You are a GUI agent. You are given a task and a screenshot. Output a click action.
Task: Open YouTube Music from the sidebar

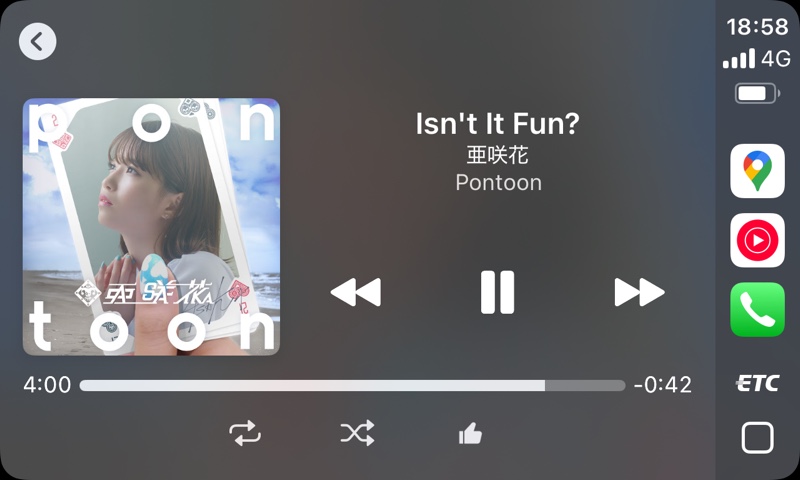tap(757, 241)
